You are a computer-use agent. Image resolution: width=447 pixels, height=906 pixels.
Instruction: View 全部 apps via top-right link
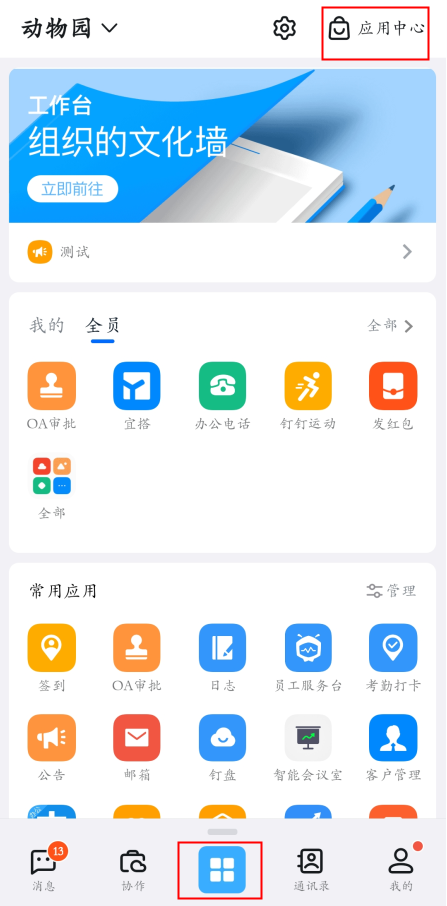tap(391, 326)
